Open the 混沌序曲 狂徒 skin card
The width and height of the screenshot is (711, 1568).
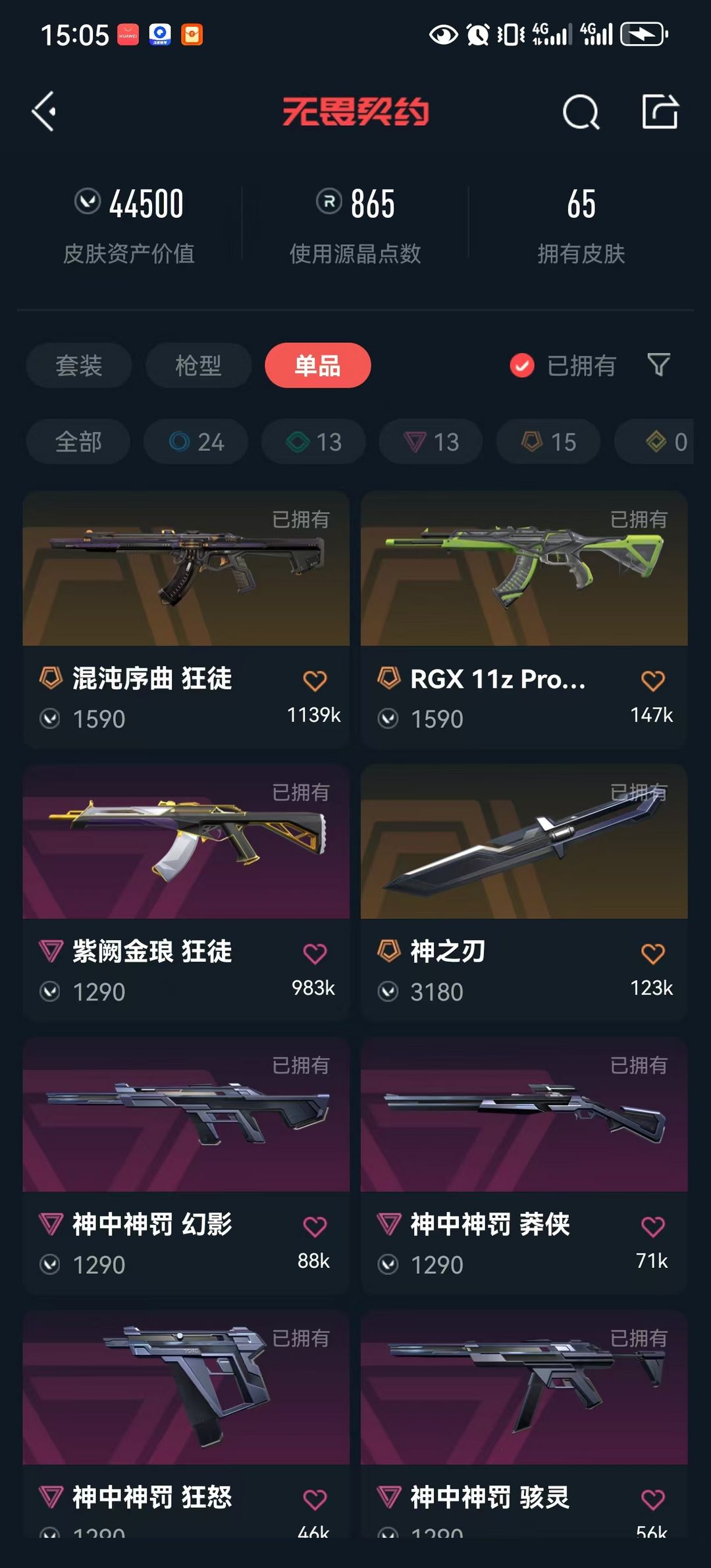pyautogui.click(x=186, y=619)
